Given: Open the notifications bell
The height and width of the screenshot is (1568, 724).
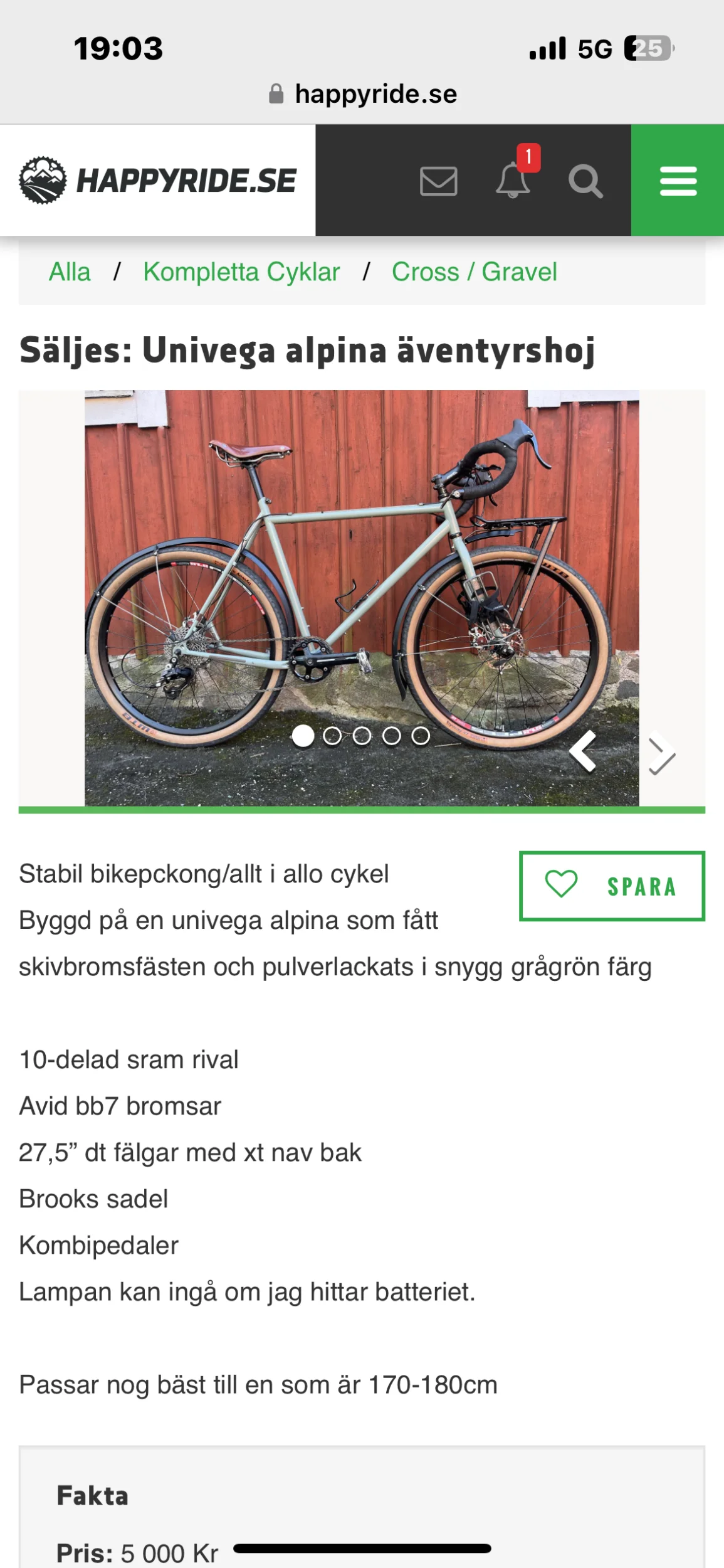Looking at the screenshot, I should pyautogui.click(x=513, y=180).
